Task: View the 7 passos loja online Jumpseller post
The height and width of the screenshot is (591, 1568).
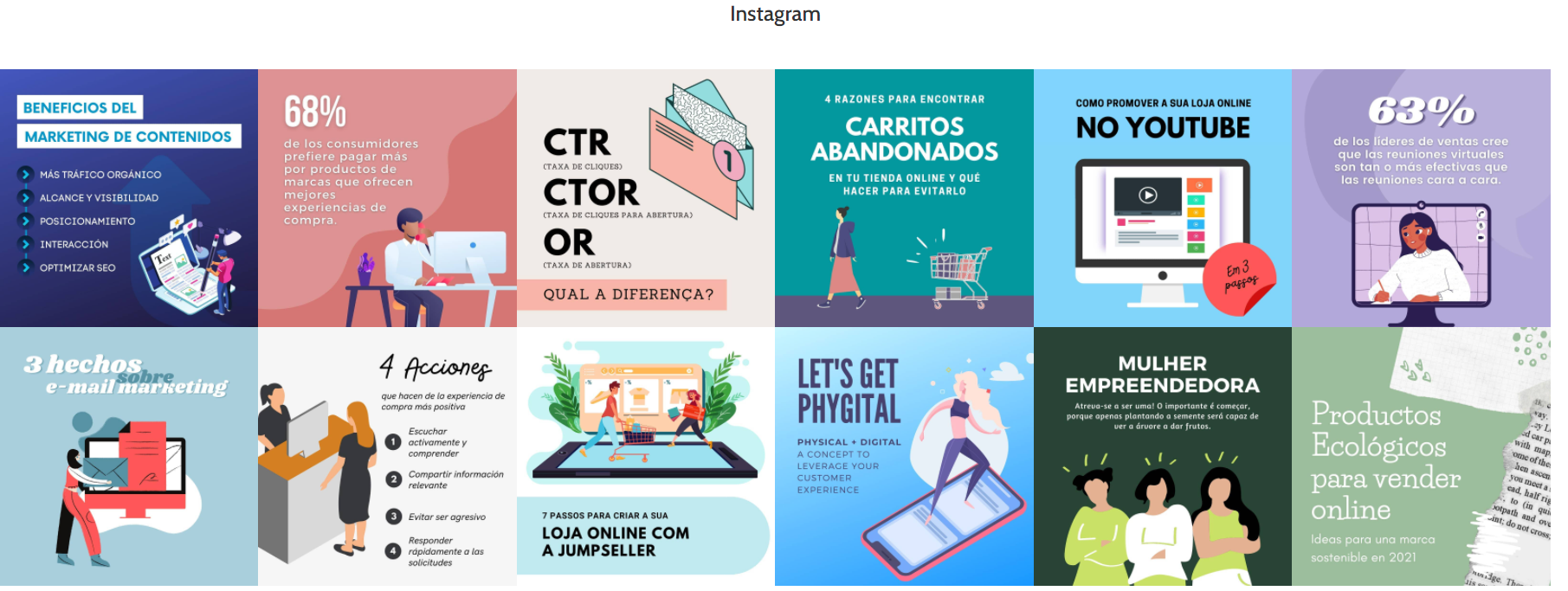Action: pos(645,456)
